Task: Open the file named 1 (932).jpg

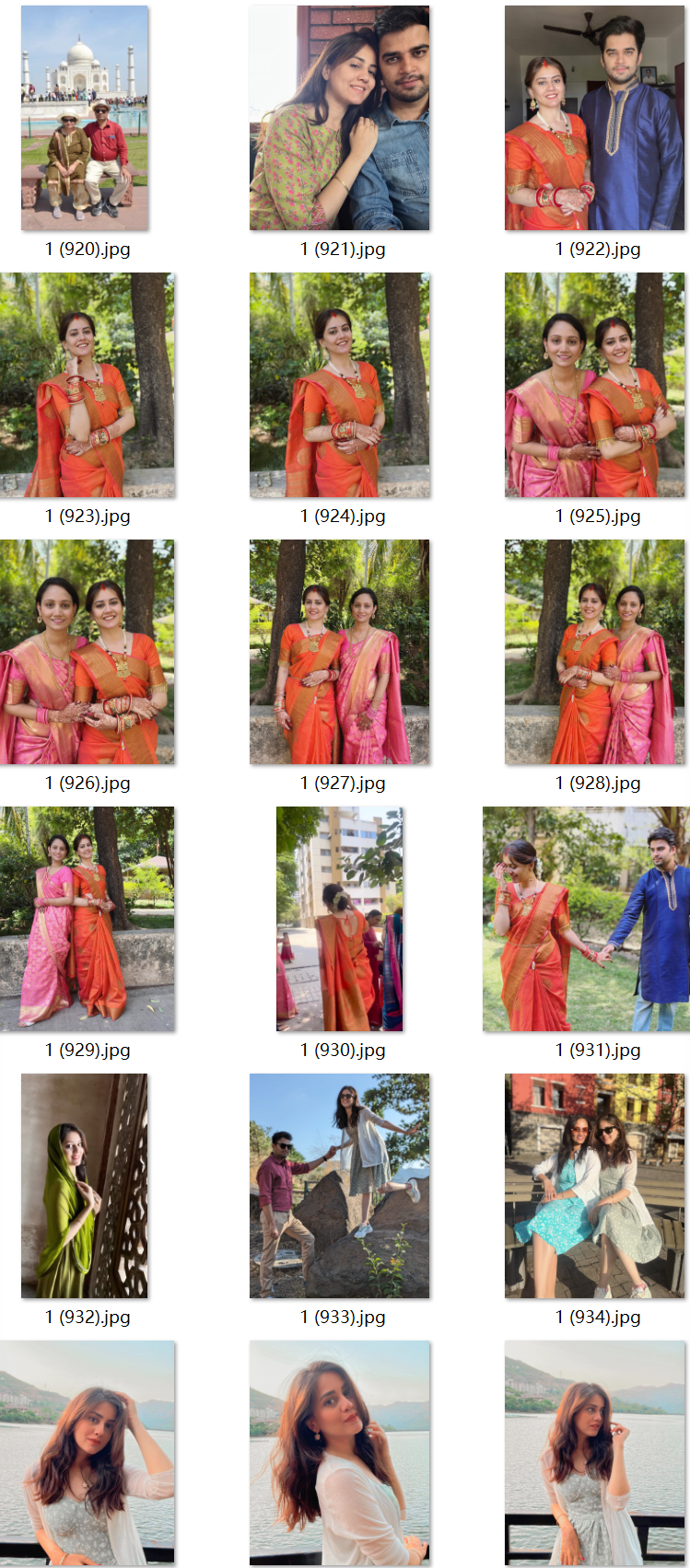Action: click(x=85, y=1186)
